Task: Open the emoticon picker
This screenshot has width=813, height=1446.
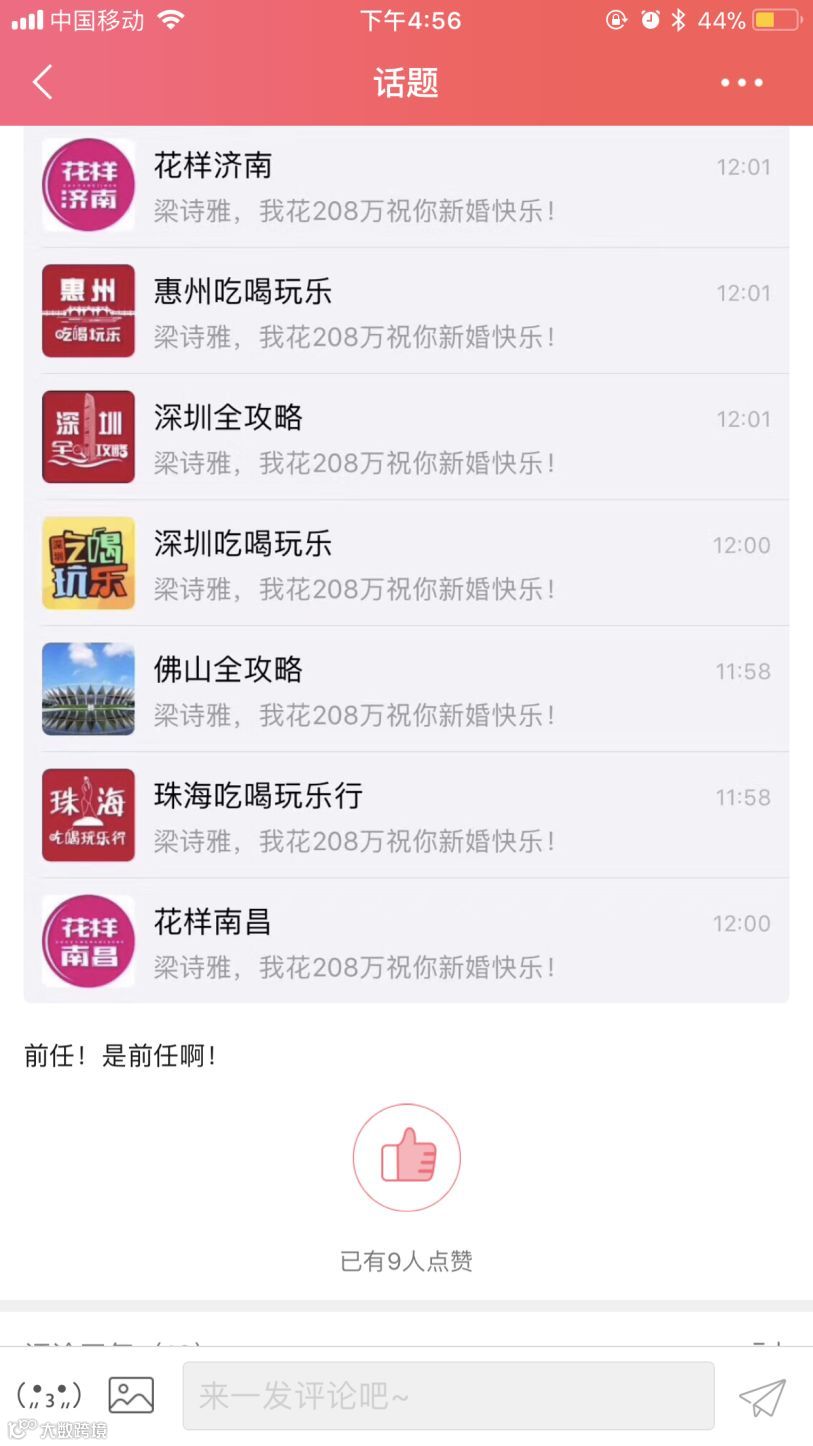Action: tap(49, 1395)
